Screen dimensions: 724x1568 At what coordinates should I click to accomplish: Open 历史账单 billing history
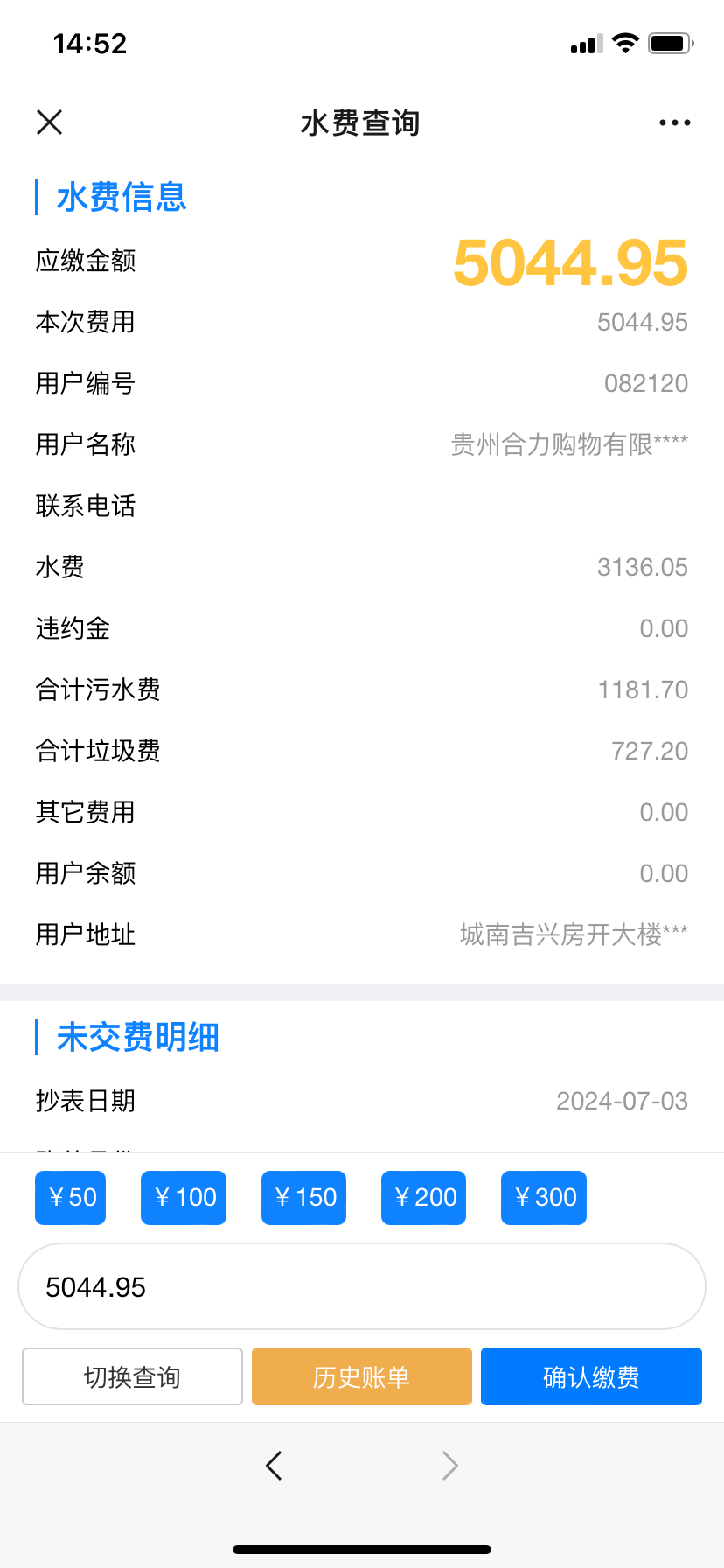[362, 1377]
